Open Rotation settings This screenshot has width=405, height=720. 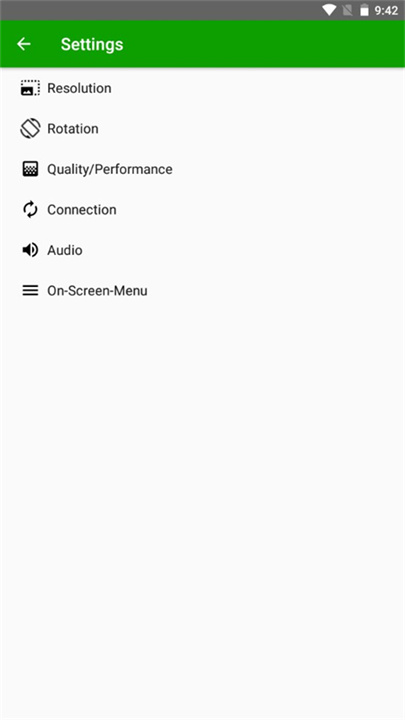pyautogui.click(x=202, y=129)
